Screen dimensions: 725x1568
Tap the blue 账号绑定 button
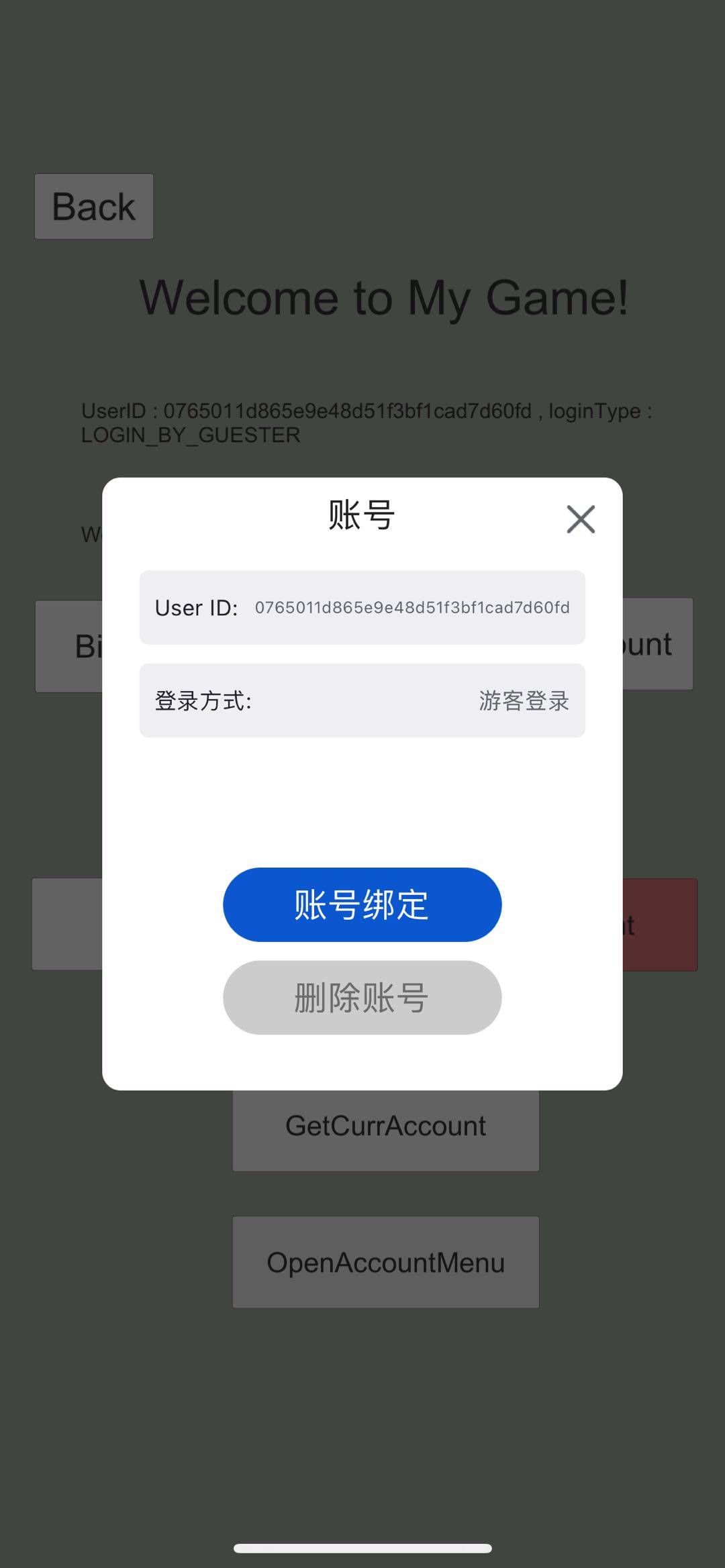click(x=362, y=904)
